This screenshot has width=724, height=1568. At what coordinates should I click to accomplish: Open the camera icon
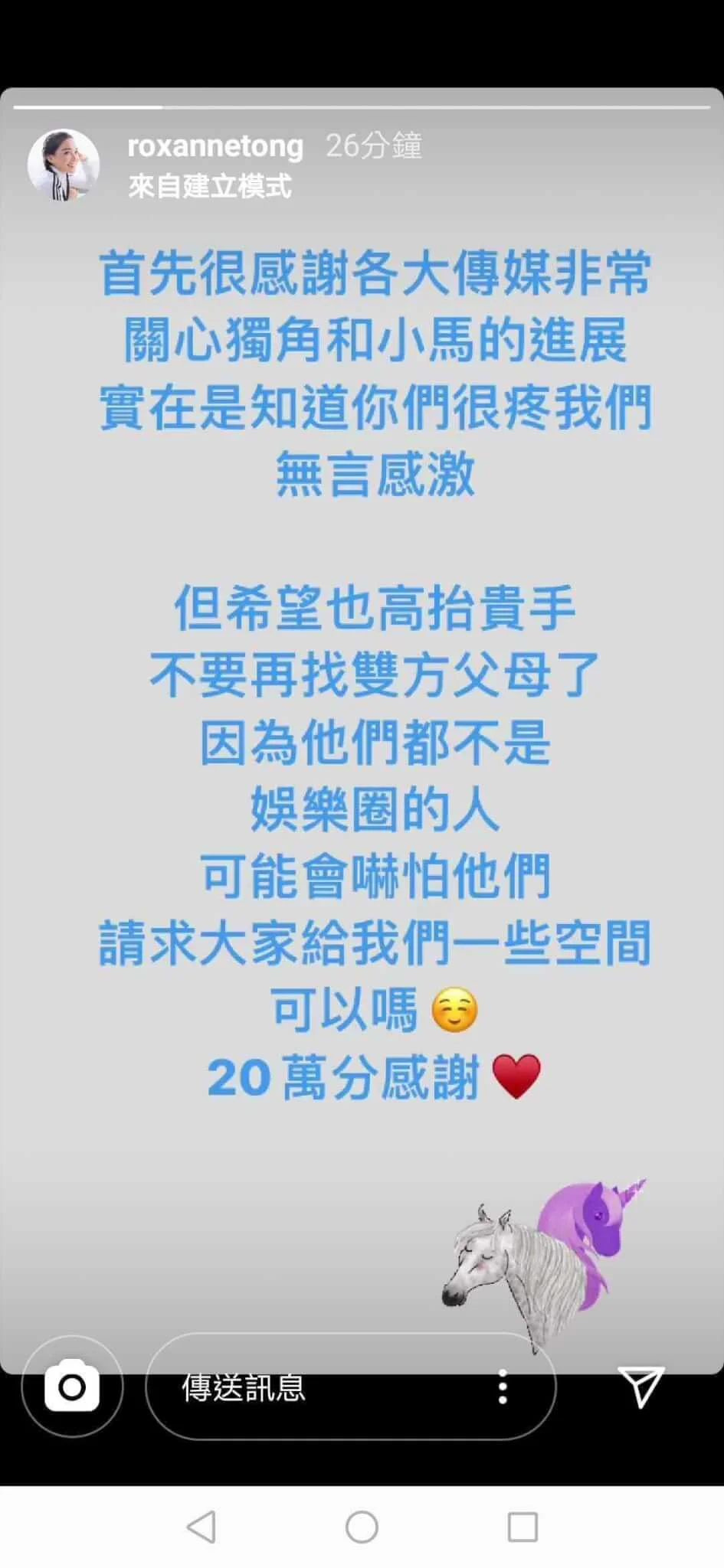(x=72, y=1387)
